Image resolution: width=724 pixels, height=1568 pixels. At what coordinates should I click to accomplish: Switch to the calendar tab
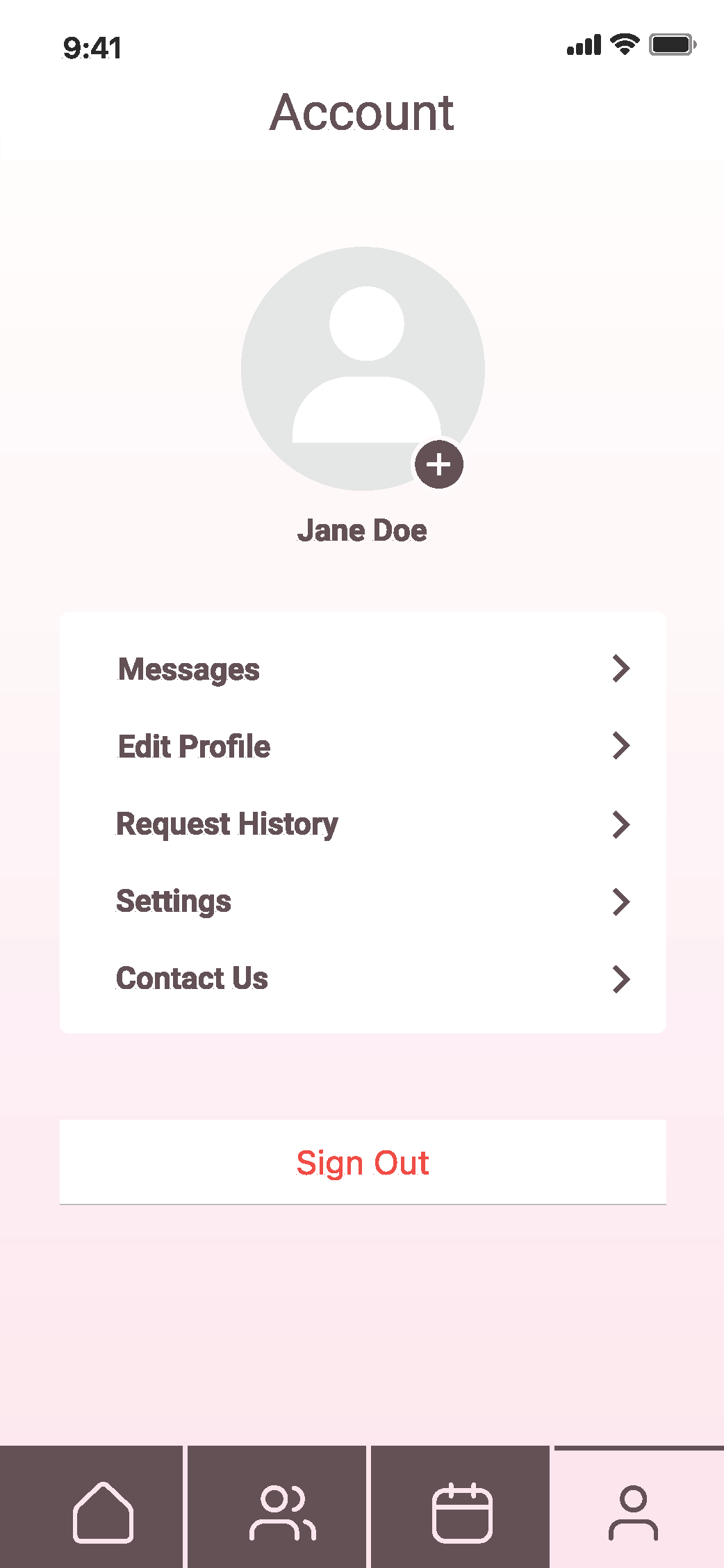(x=462, y=1512)
